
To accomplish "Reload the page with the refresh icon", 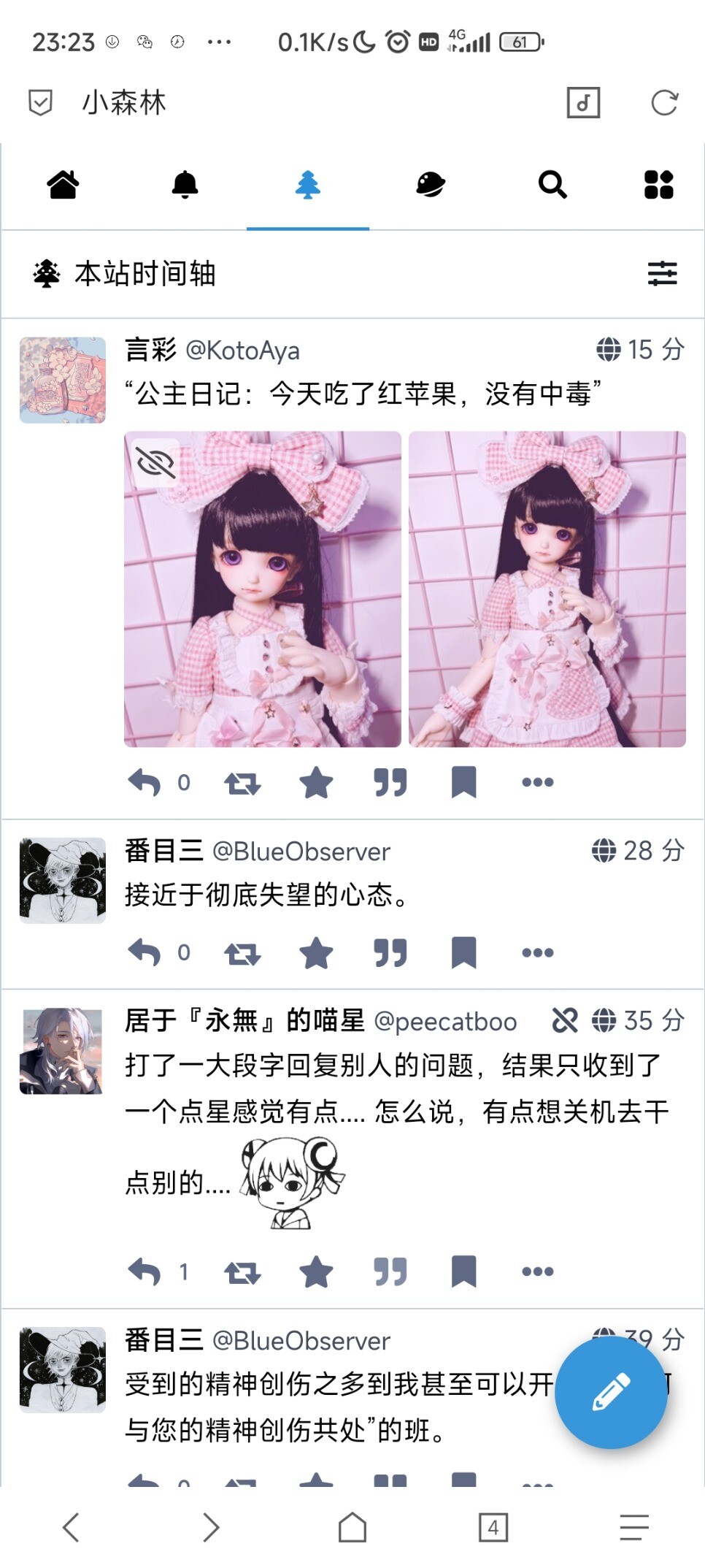I will tap(664, 103).
